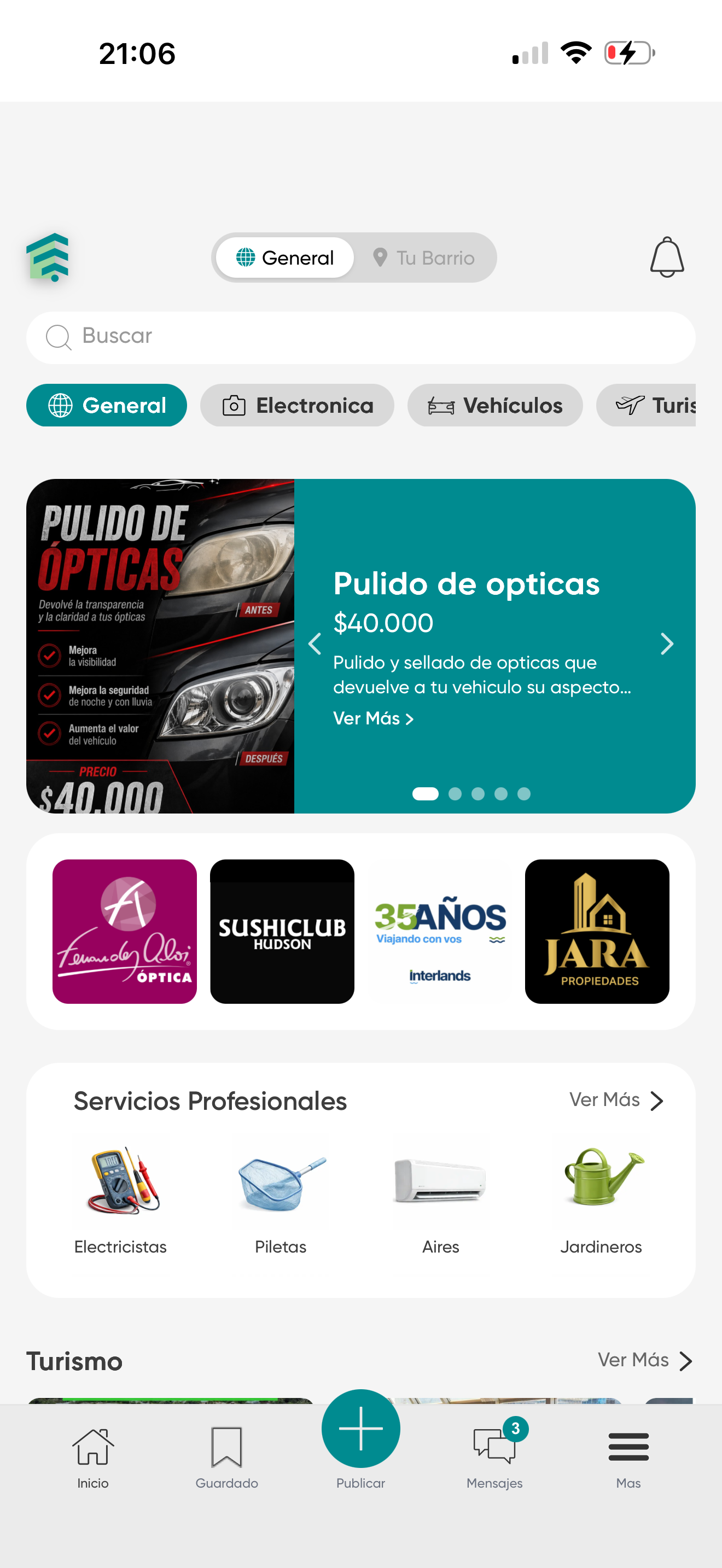Image resolution: width=722 pixels, height=1568 pixels.
Task: Open the Interlands 35 años tile
Action: point(440,931)
